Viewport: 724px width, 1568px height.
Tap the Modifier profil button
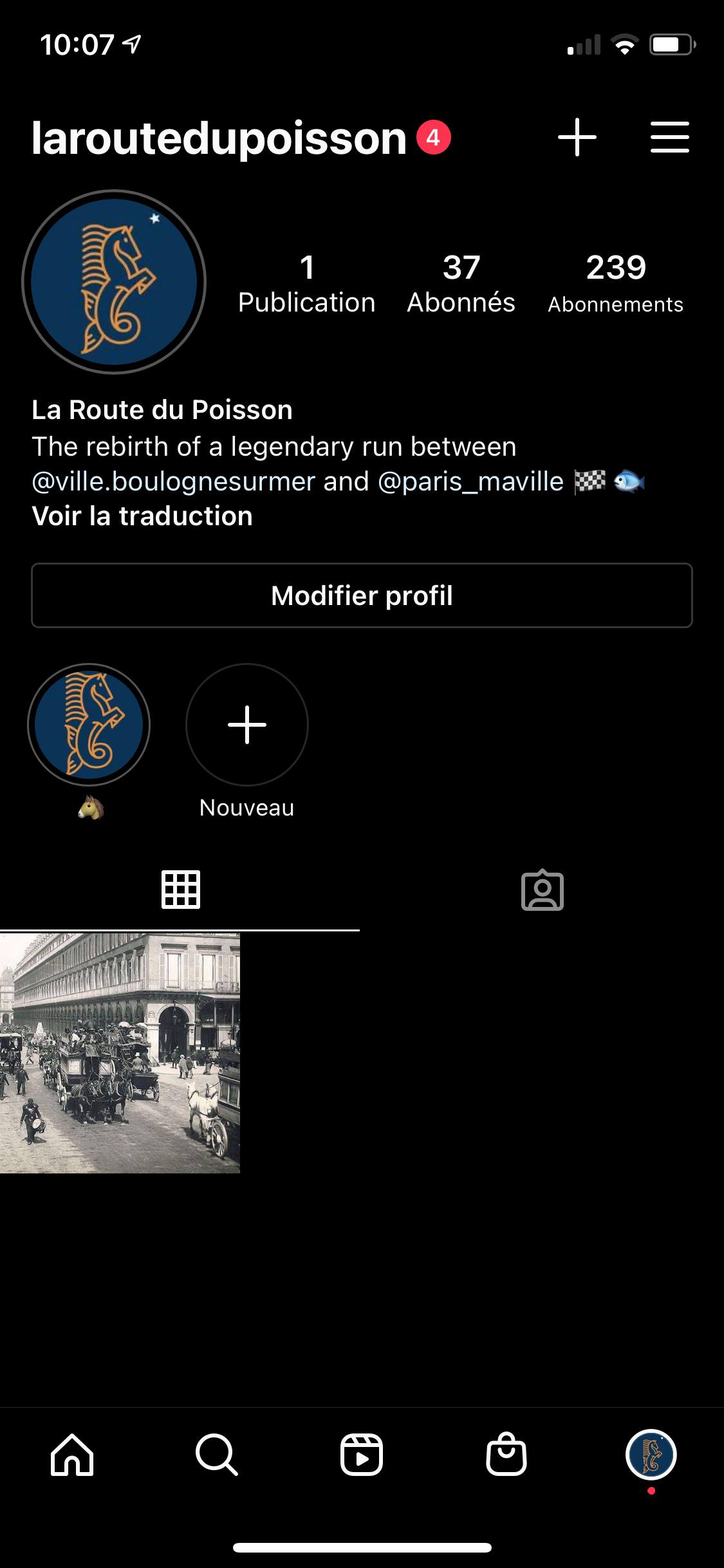[362, 595]
